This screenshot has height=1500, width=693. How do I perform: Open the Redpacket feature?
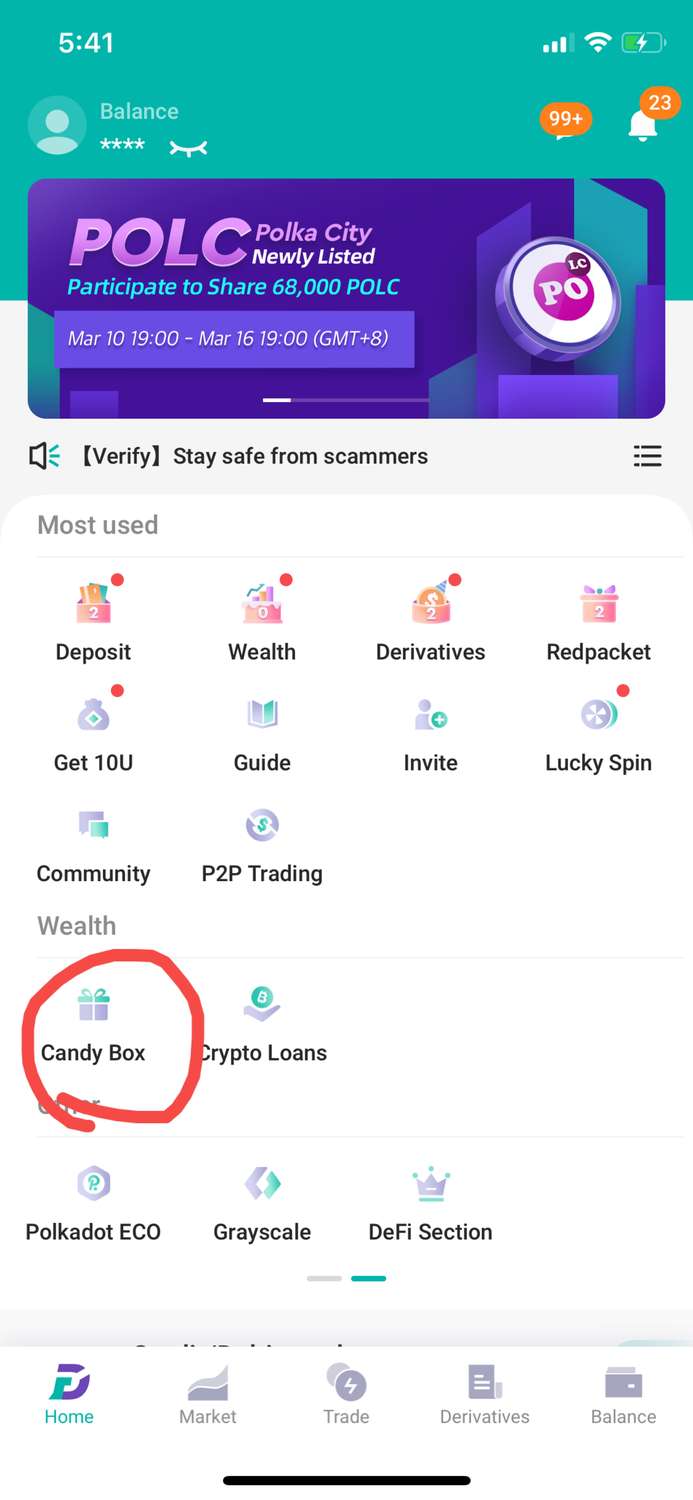(598, 620)
